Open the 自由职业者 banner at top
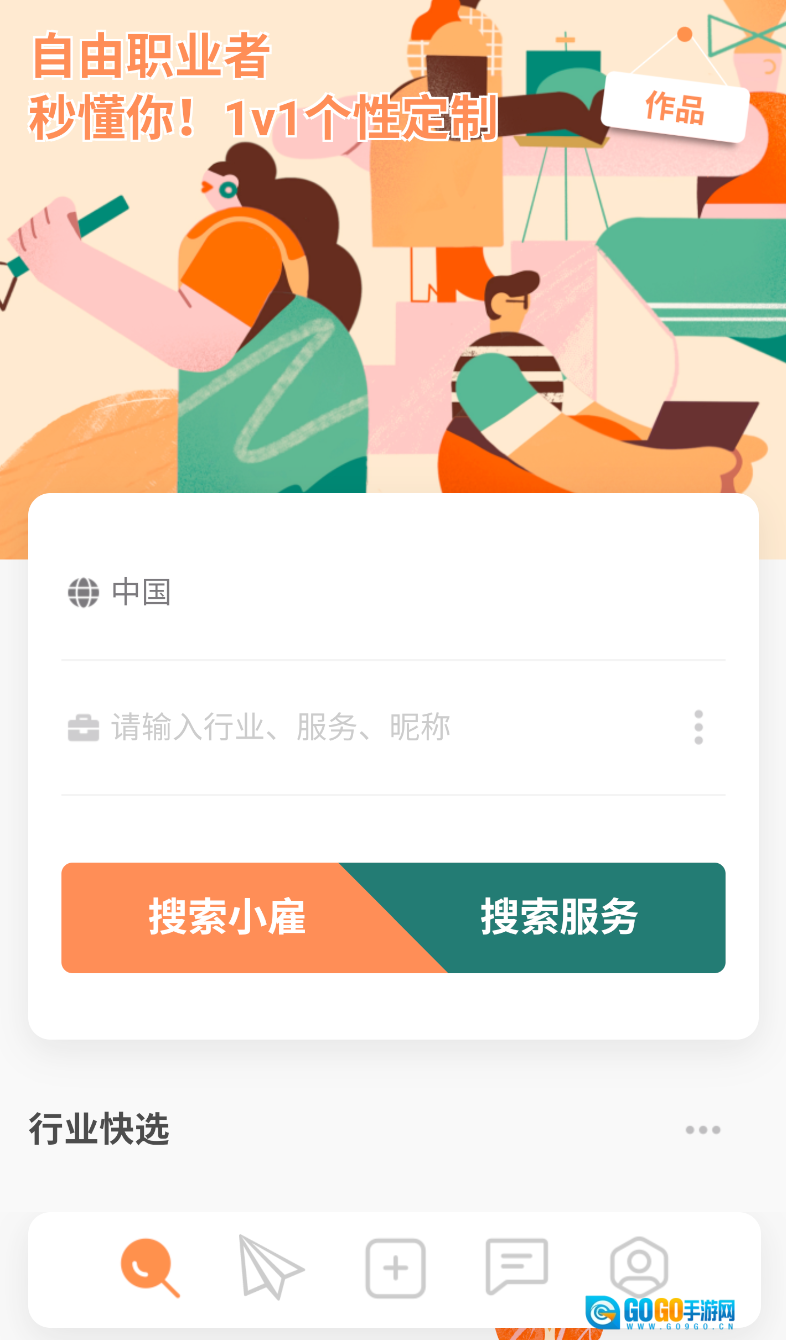 pyautogui.click(x=392, y=250)
